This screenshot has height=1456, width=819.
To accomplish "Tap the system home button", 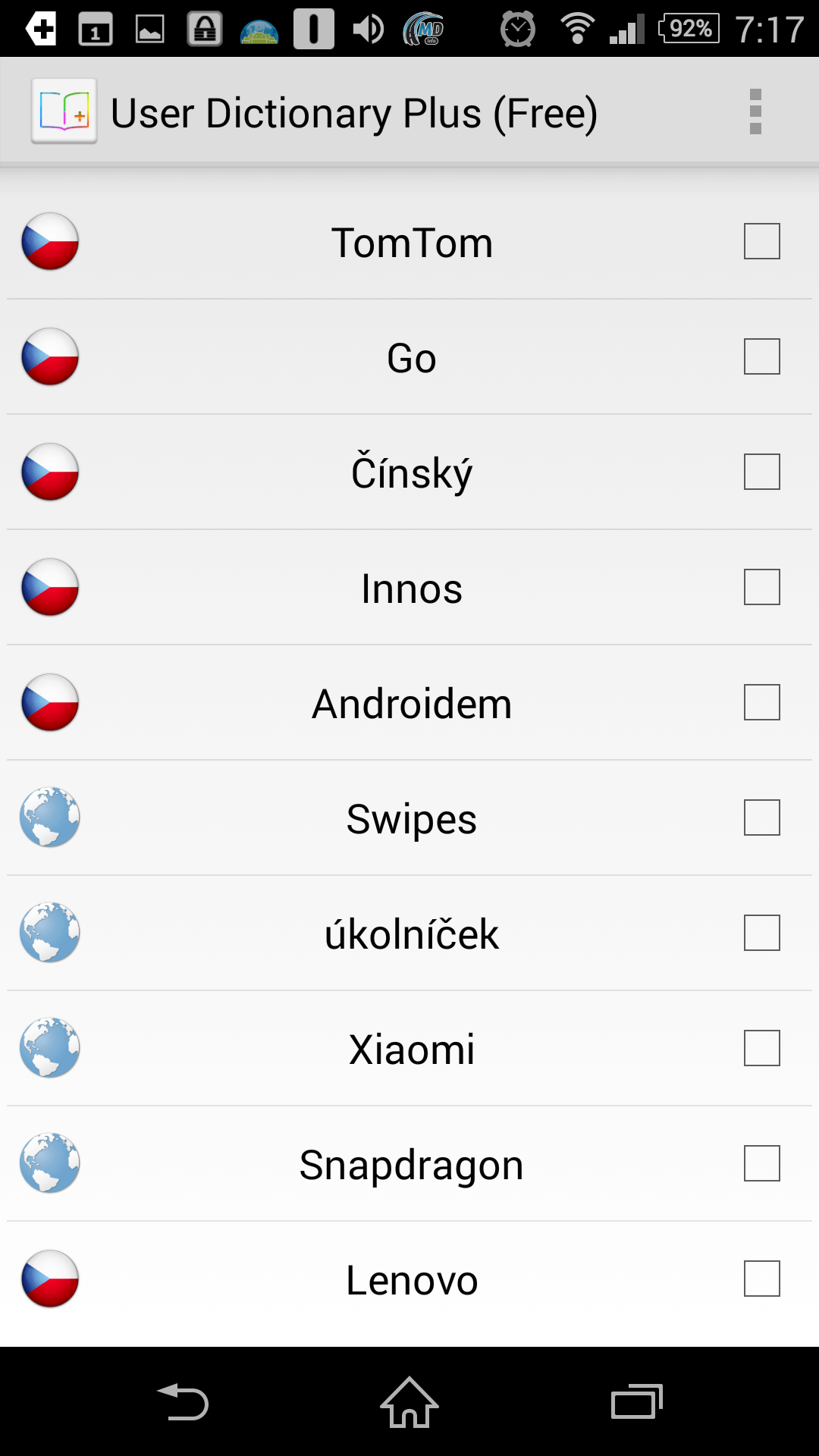I will (409, 1401).
